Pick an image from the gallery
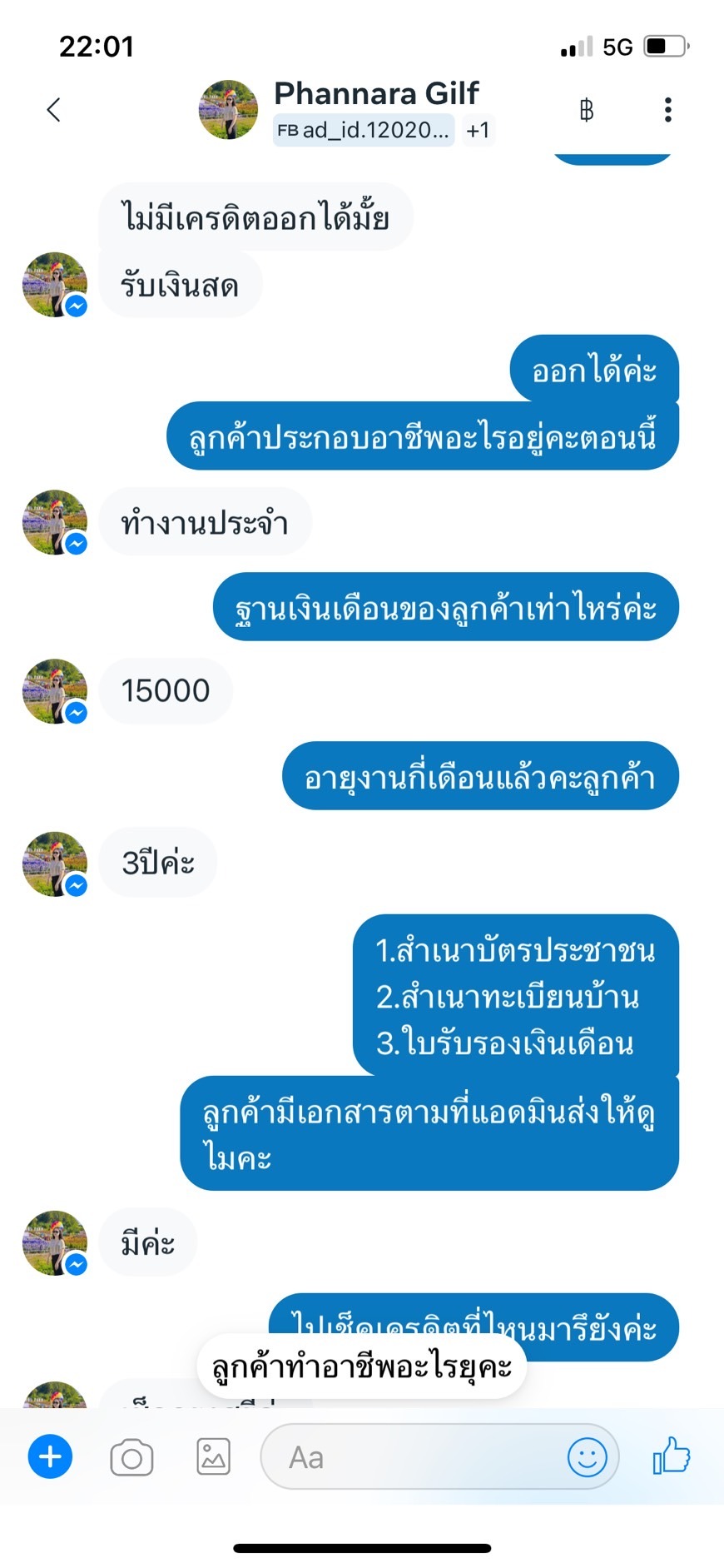 (213, 1457)
